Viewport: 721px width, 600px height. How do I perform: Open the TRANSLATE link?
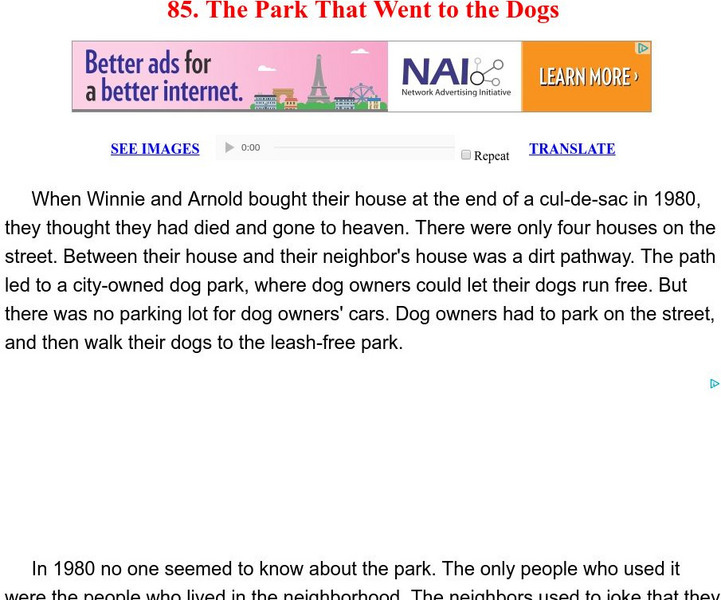[572, 149]
